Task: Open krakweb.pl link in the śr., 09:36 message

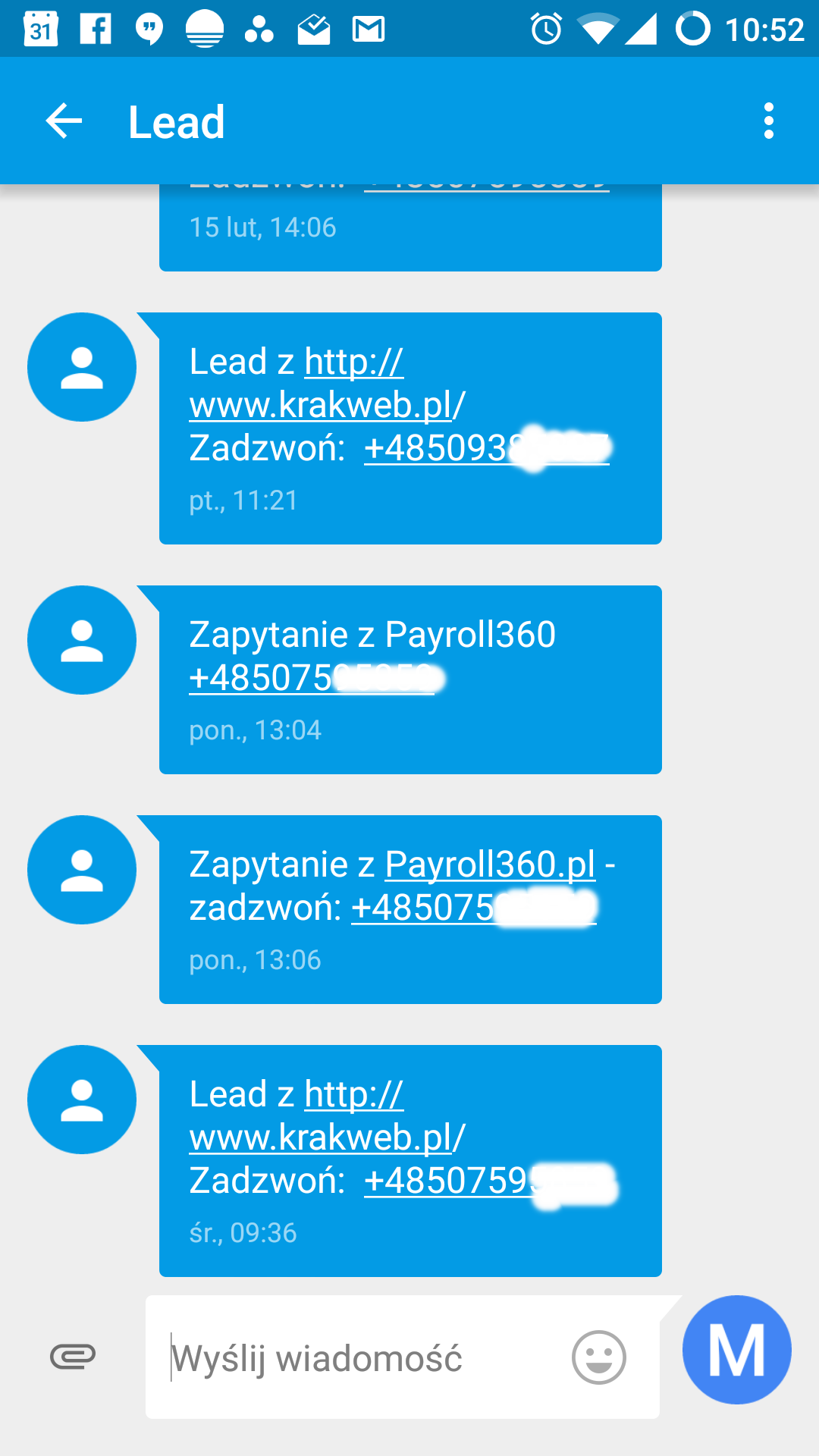Action: (x=328, y=1116)
